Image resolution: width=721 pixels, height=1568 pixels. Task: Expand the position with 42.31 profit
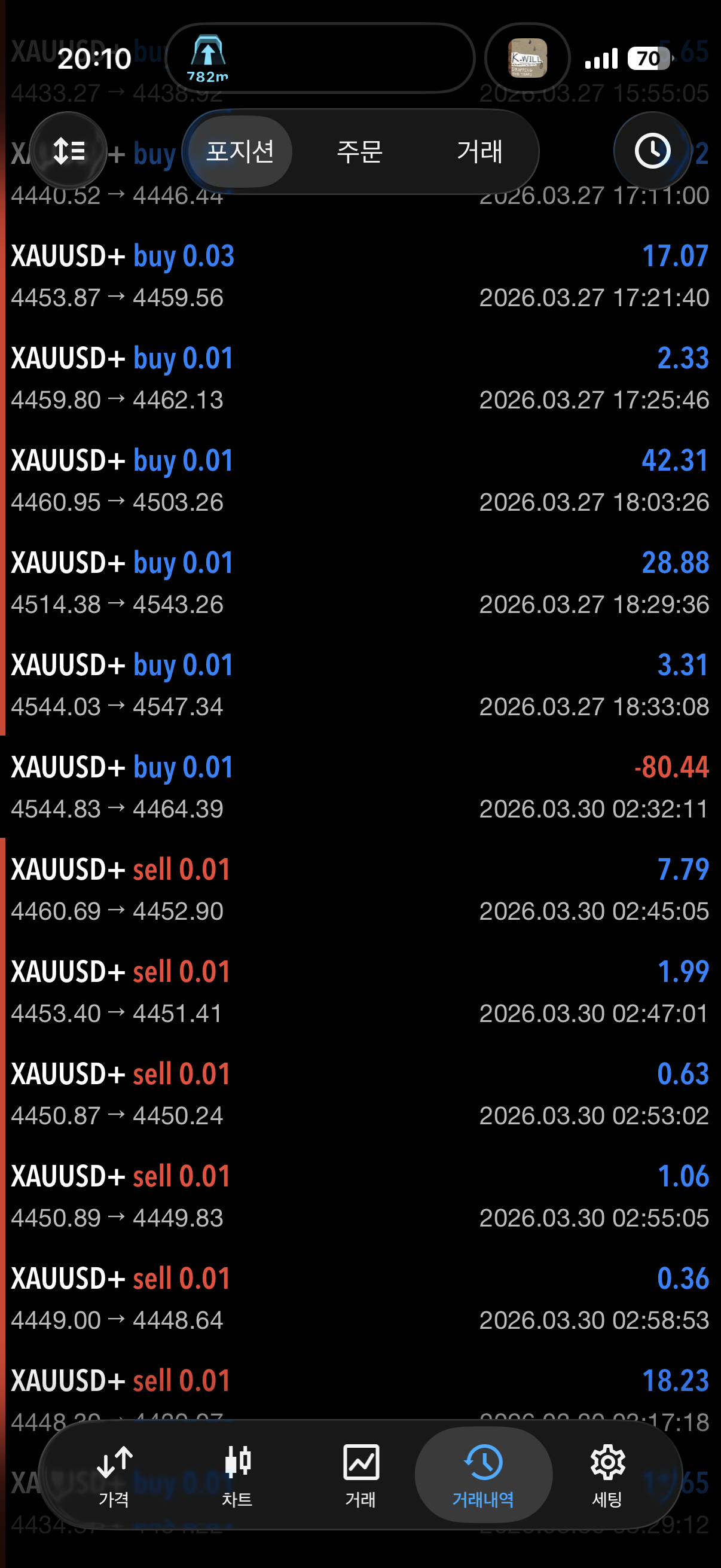pyautogui.click(x=360, y=480)
